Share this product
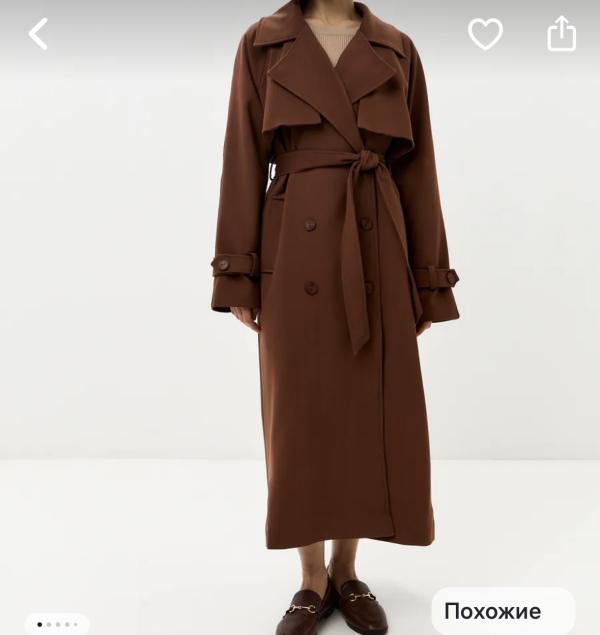Screen dimensions: 600x635 562,34
